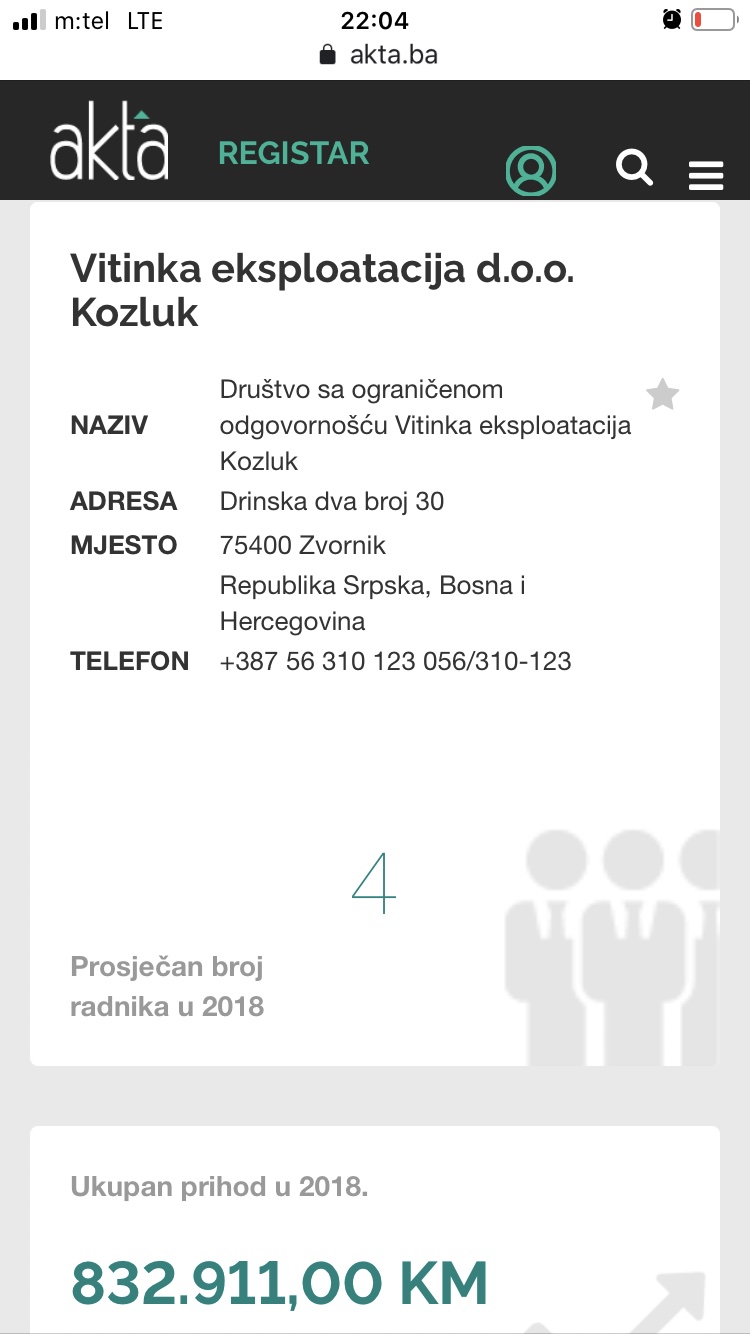Open the search magnifier
Viewport: 750px width, 1334px height.
[635, 166]
